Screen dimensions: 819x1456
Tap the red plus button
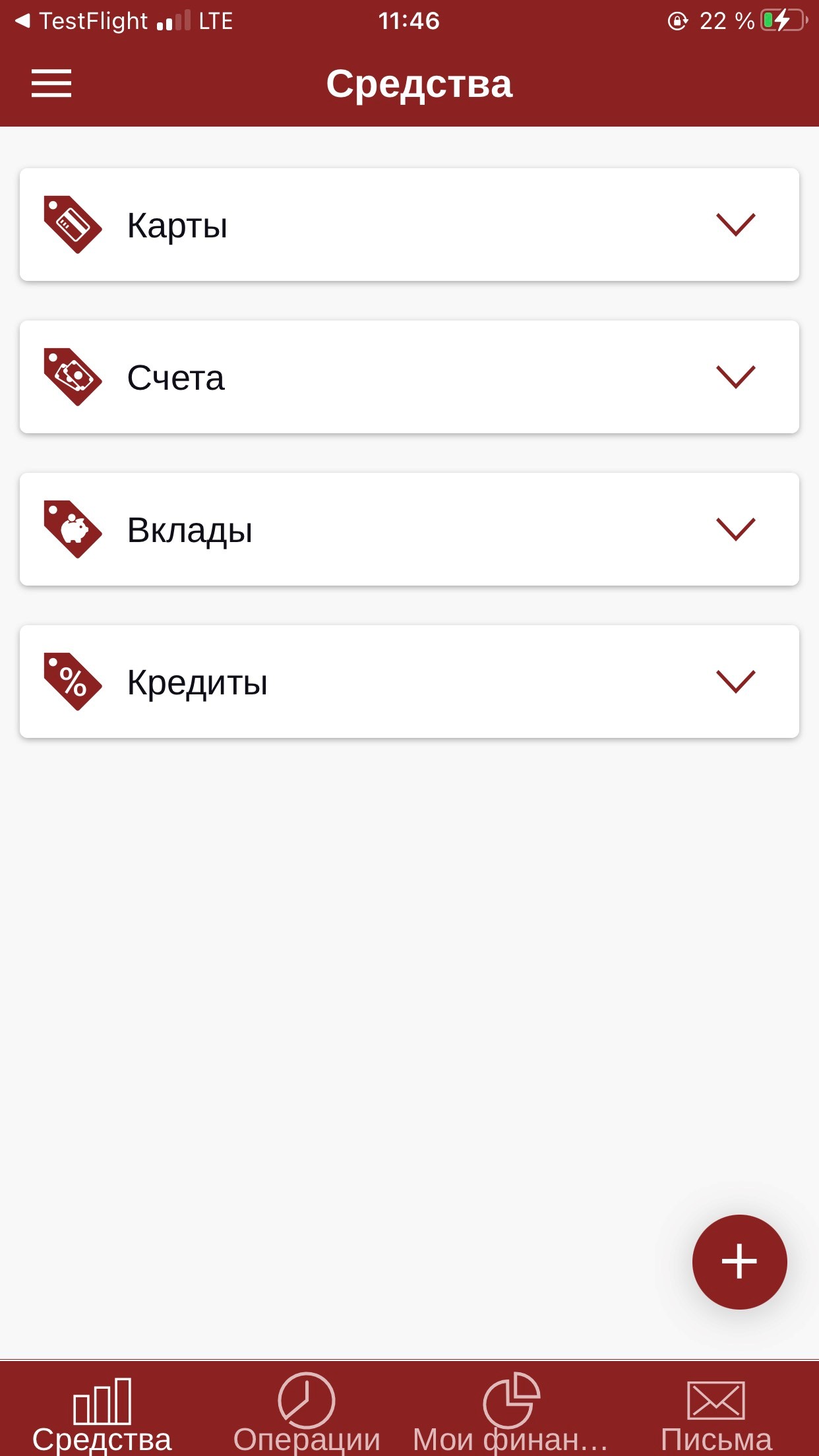(739, 1261)
